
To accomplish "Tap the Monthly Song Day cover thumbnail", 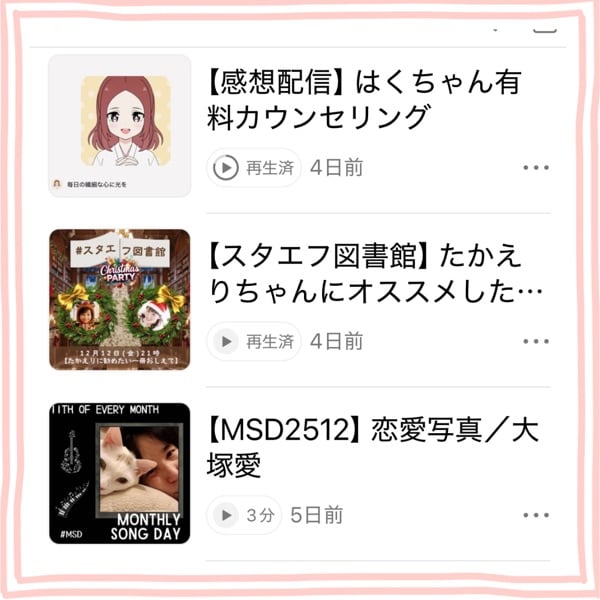I will point(119,473).
